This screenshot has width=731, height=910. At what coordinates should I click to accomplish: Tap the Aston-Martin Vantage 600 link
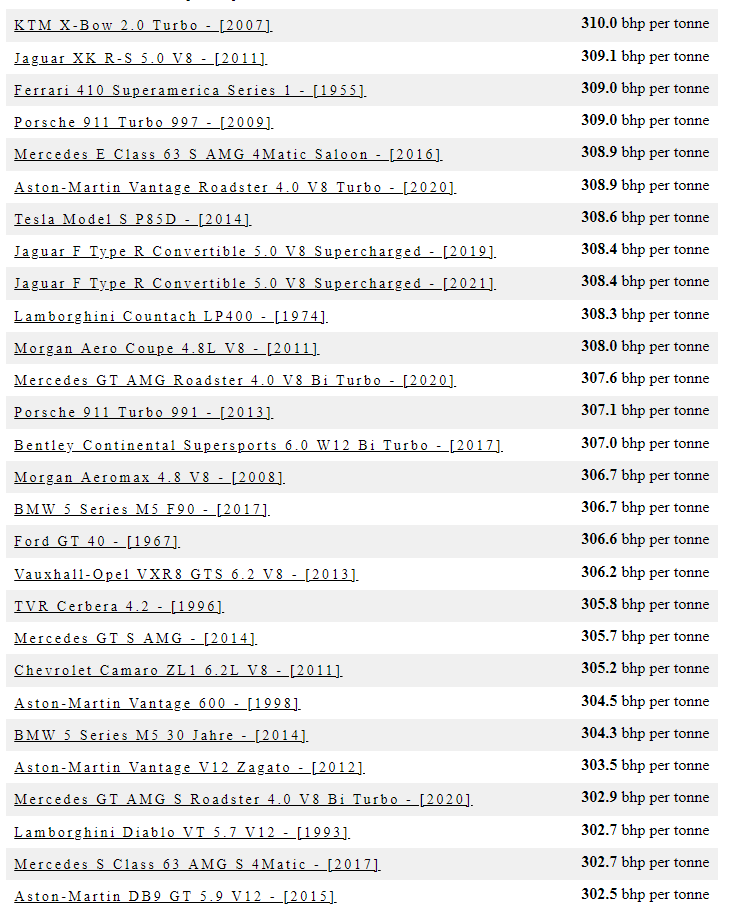156,703
